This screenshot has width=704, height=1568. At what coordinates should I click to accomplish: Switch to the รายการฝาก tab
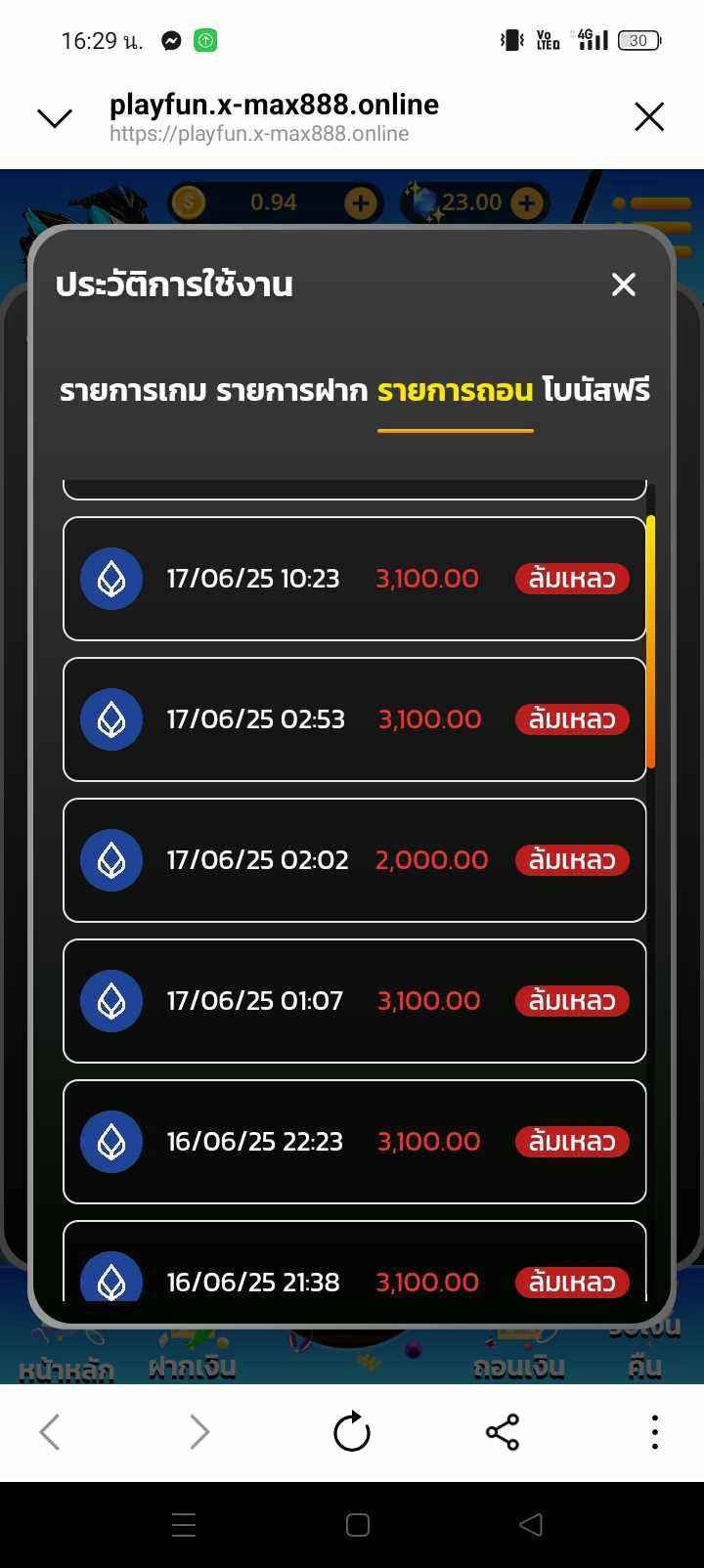tap(291, 391)
